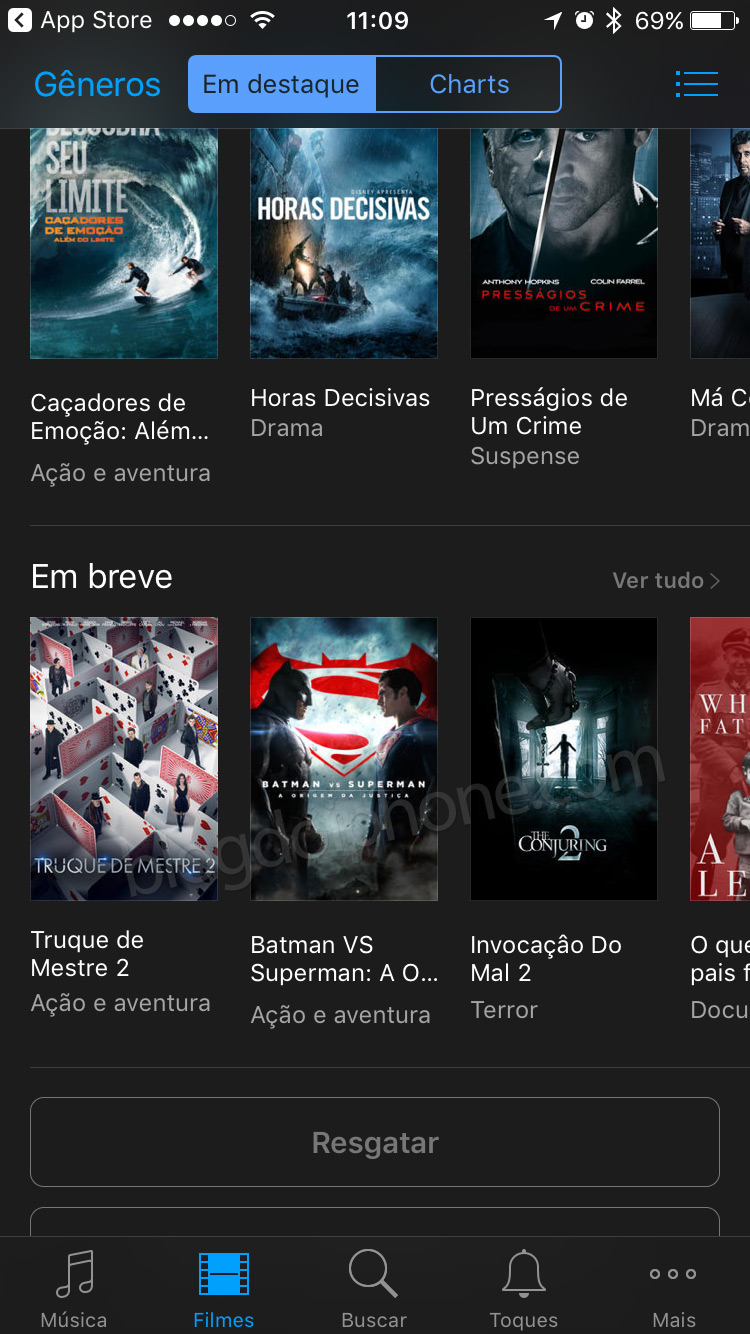This screenshot has height=1334, width=750.
Task: Open Caçadores de Emoção movie
Action: (x=124, y=243)
